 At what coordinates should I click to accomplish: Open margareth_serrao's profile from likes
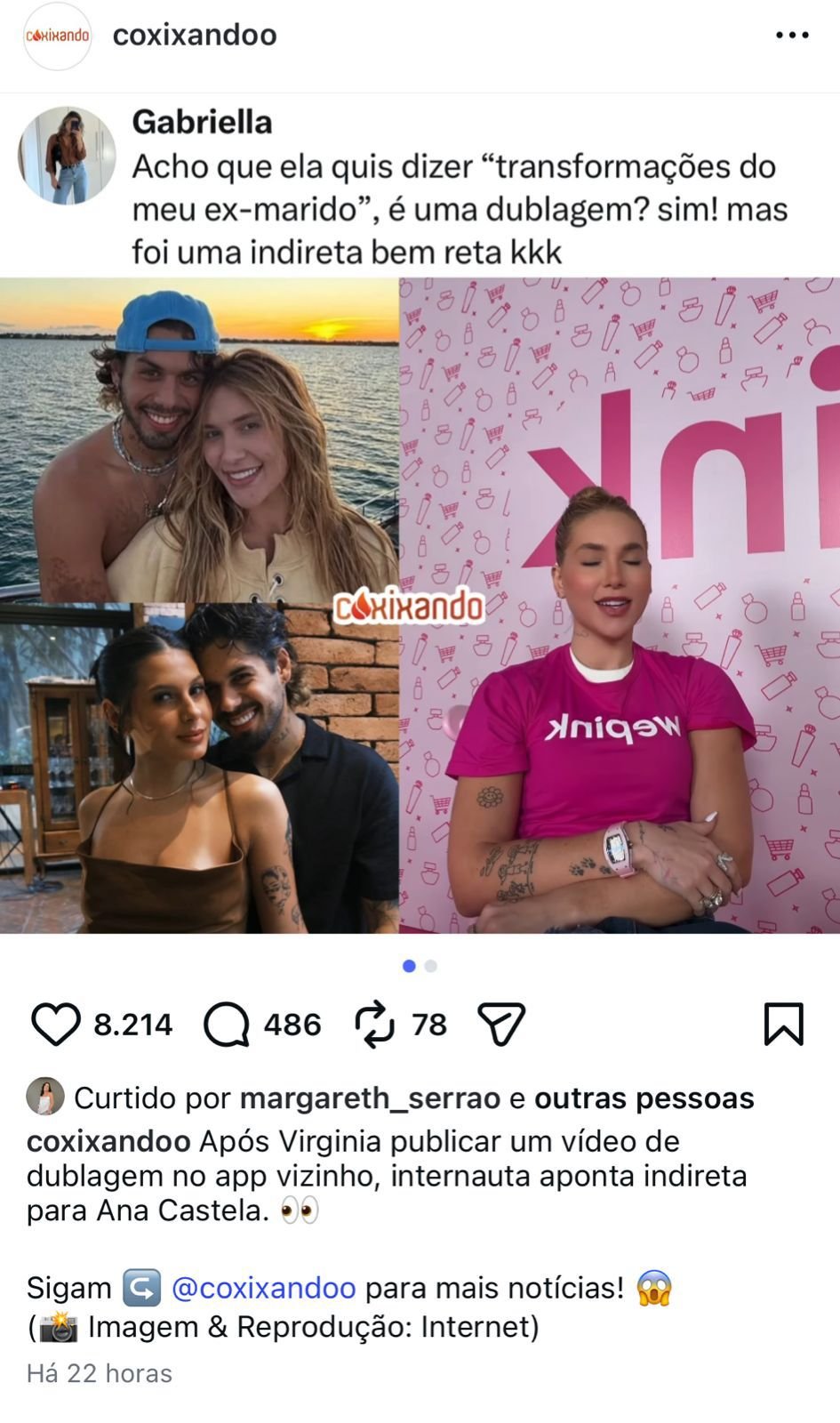[x=370, y=1098]
